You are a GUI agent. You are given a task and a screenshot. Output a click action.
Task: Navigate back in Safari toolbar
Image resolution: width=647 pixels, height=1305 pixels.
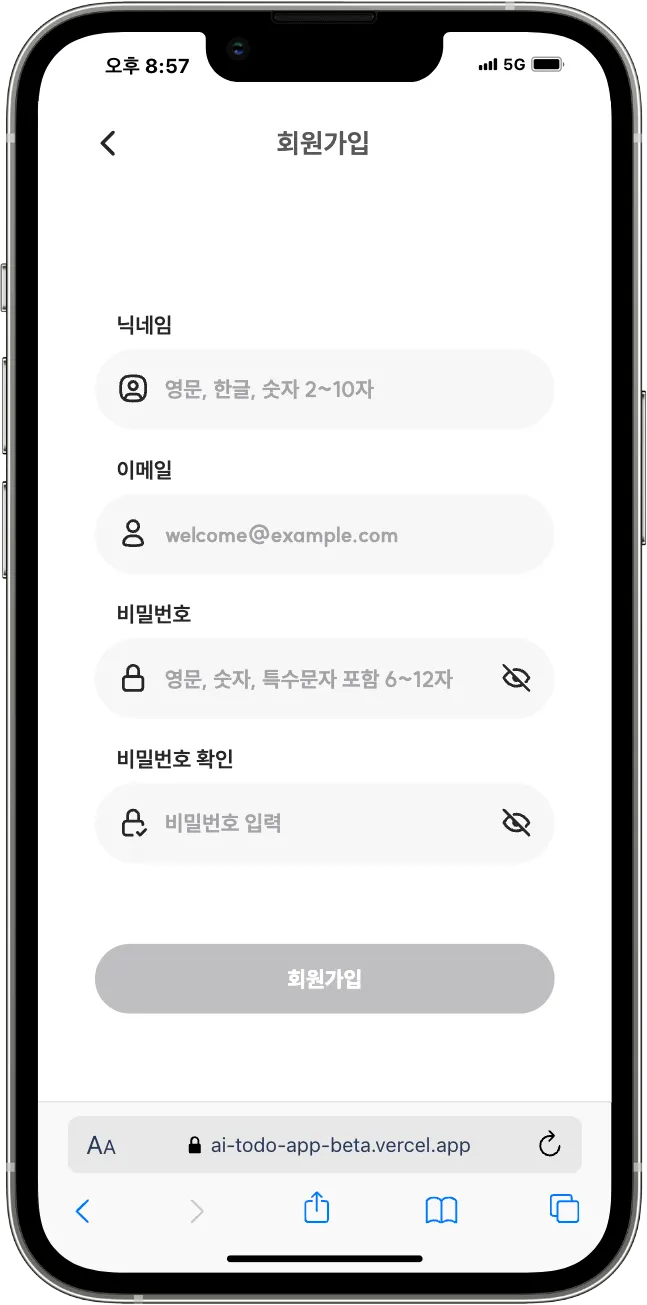(83, 1211)
